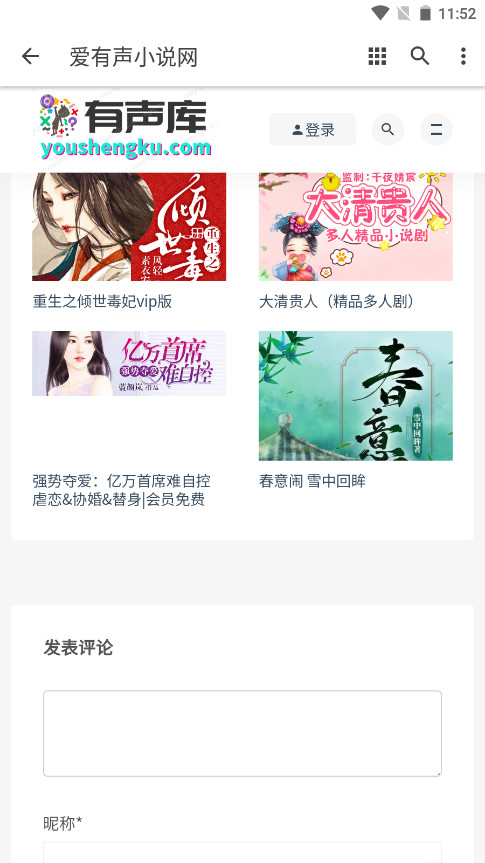485x863 pixels.
Task: Go back using the app bar arrow
Action: coord(30,56)
